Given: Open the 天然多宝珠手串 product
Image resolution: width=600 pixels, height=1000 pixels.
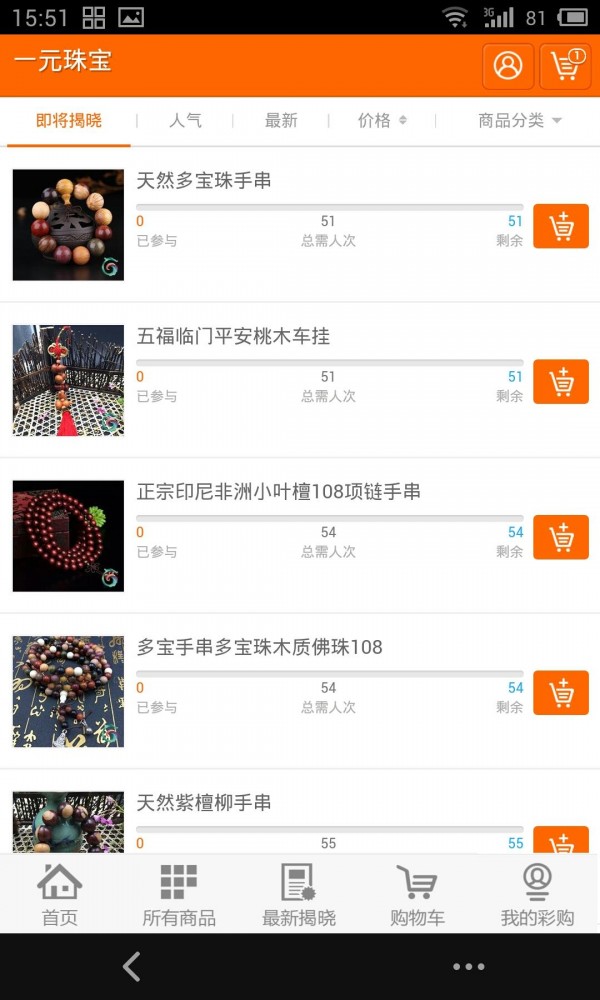Looking at the screenshot, I should coord(204,181).
